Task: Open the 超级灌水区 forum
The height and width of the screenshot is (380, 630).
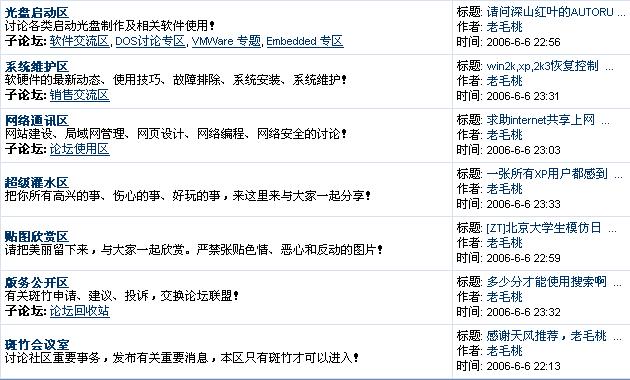Action: (x=37, y=182)
